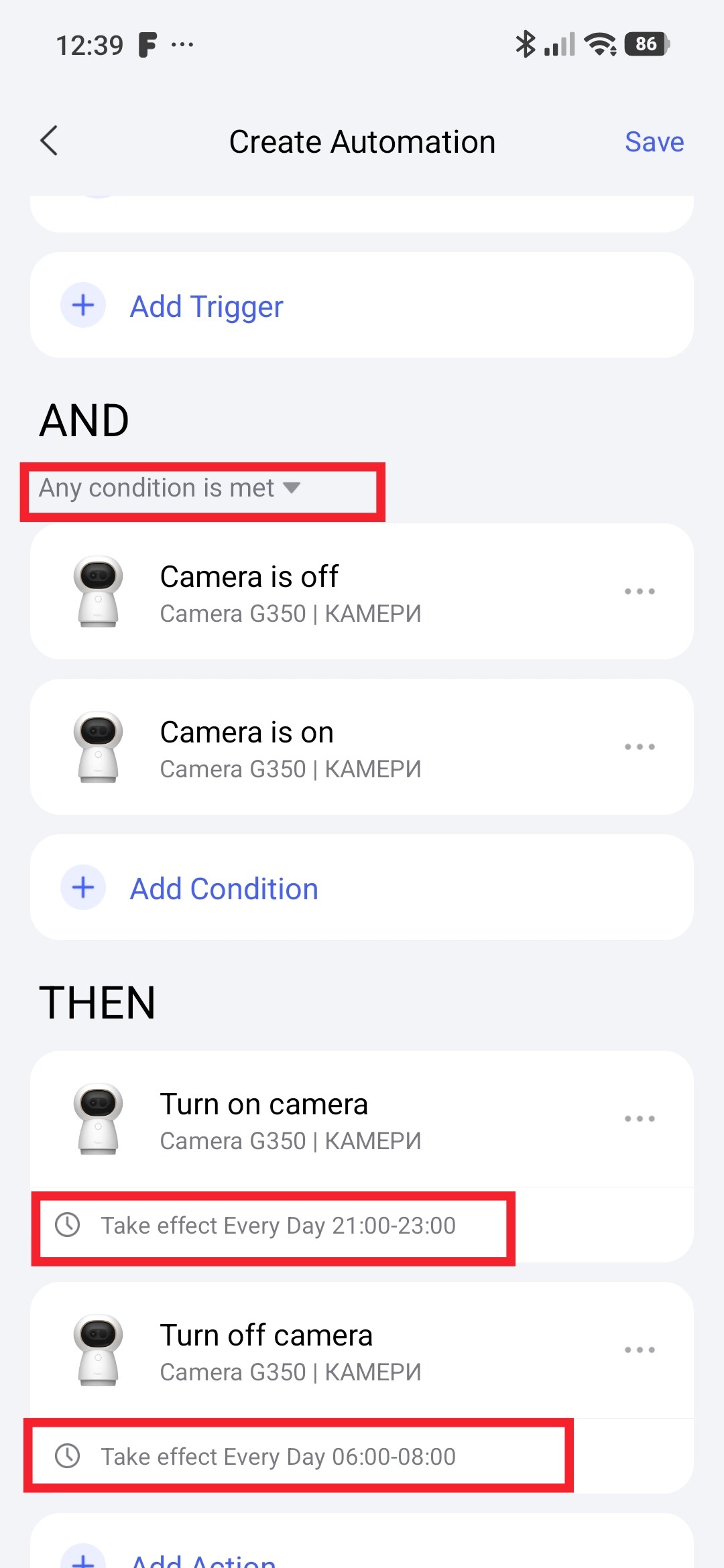Edit the 06:00-08:00 effect time
Image resolution: width=724 pixels, height=1568 pixels.
(278, 1457)
